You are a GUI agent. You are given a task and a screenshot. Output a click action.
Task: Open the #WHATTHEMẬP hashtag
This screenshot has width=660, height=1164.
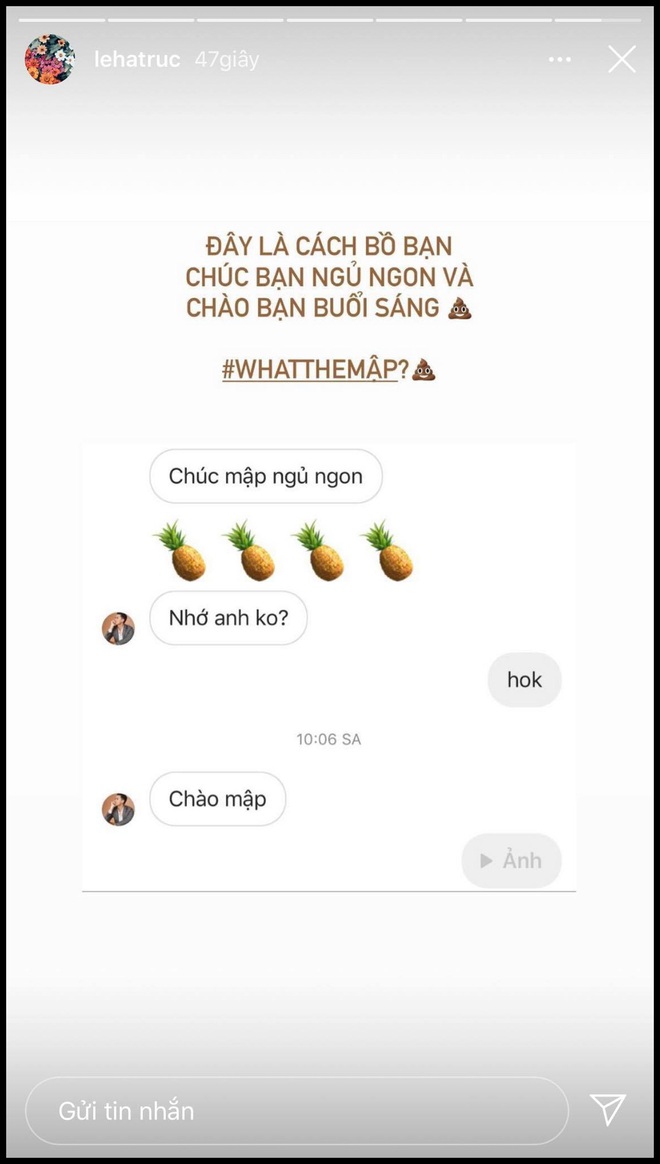tap(310, 369)
